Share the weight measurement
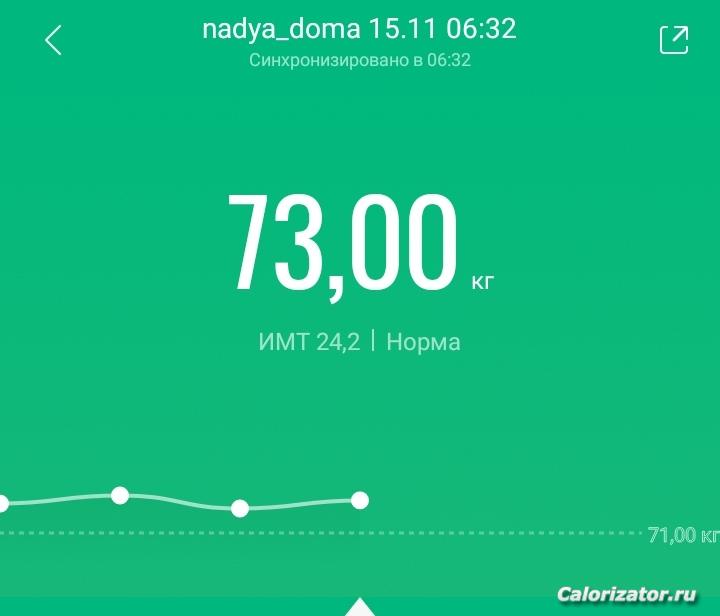 (x=674, y=40)
